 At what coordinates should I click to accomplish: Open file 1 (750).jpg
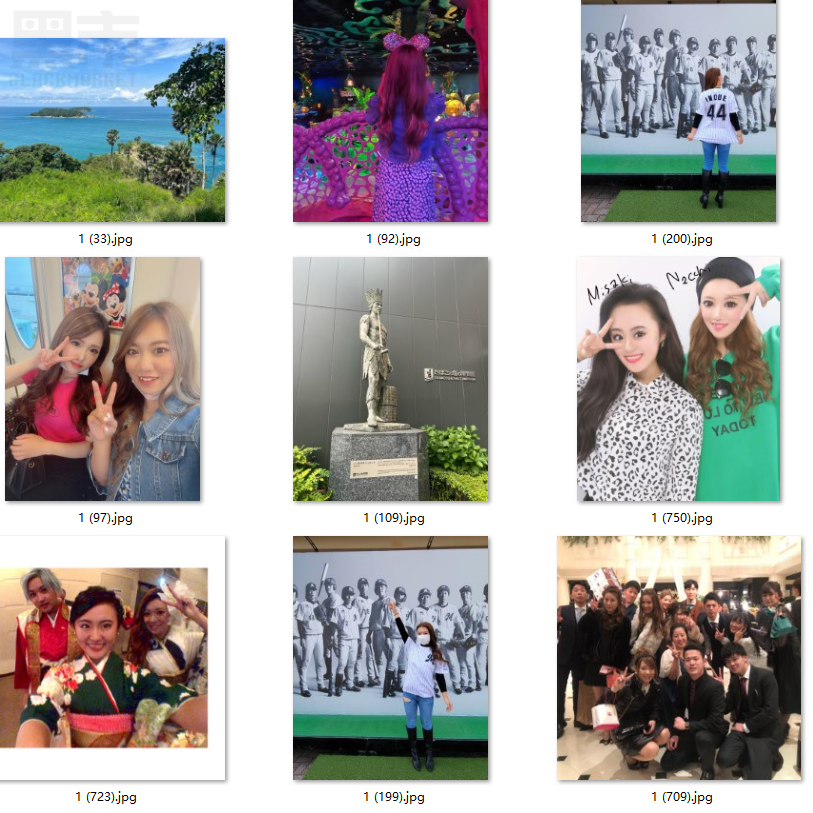click(x=678, y=379)
